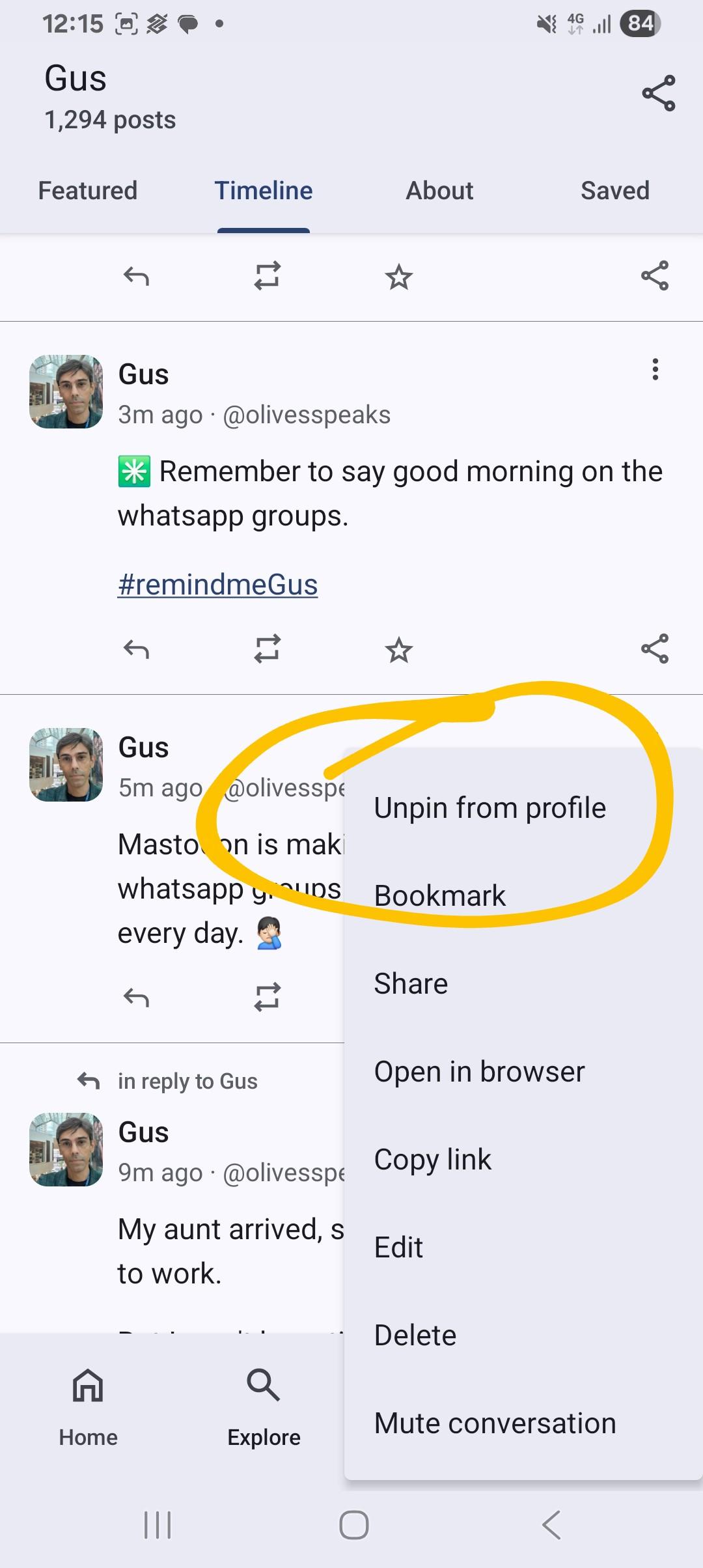Switch to the Featured tab

point(88,191)
